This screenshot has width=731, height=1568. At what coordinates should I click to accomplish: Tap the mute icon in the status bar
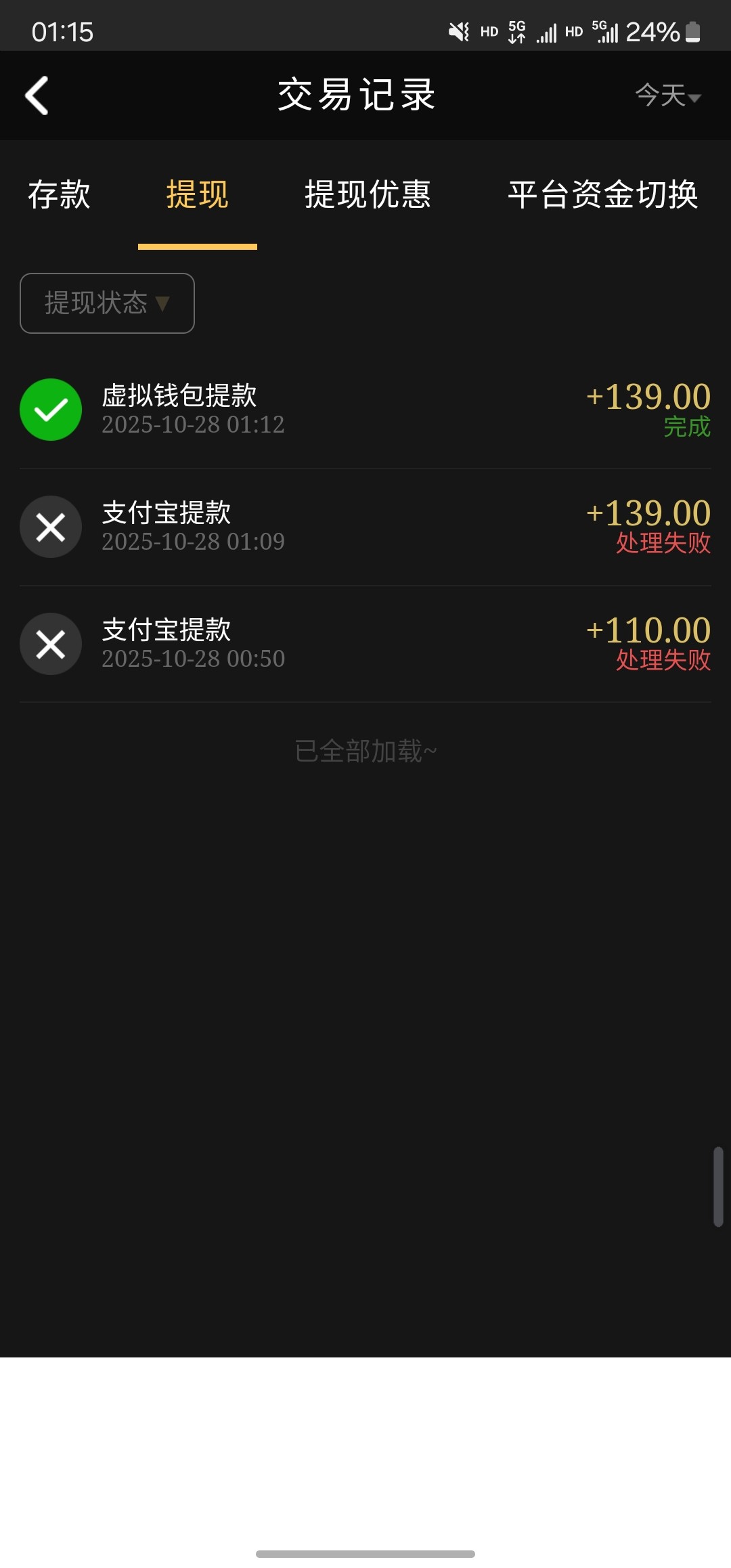pos(458,30)
